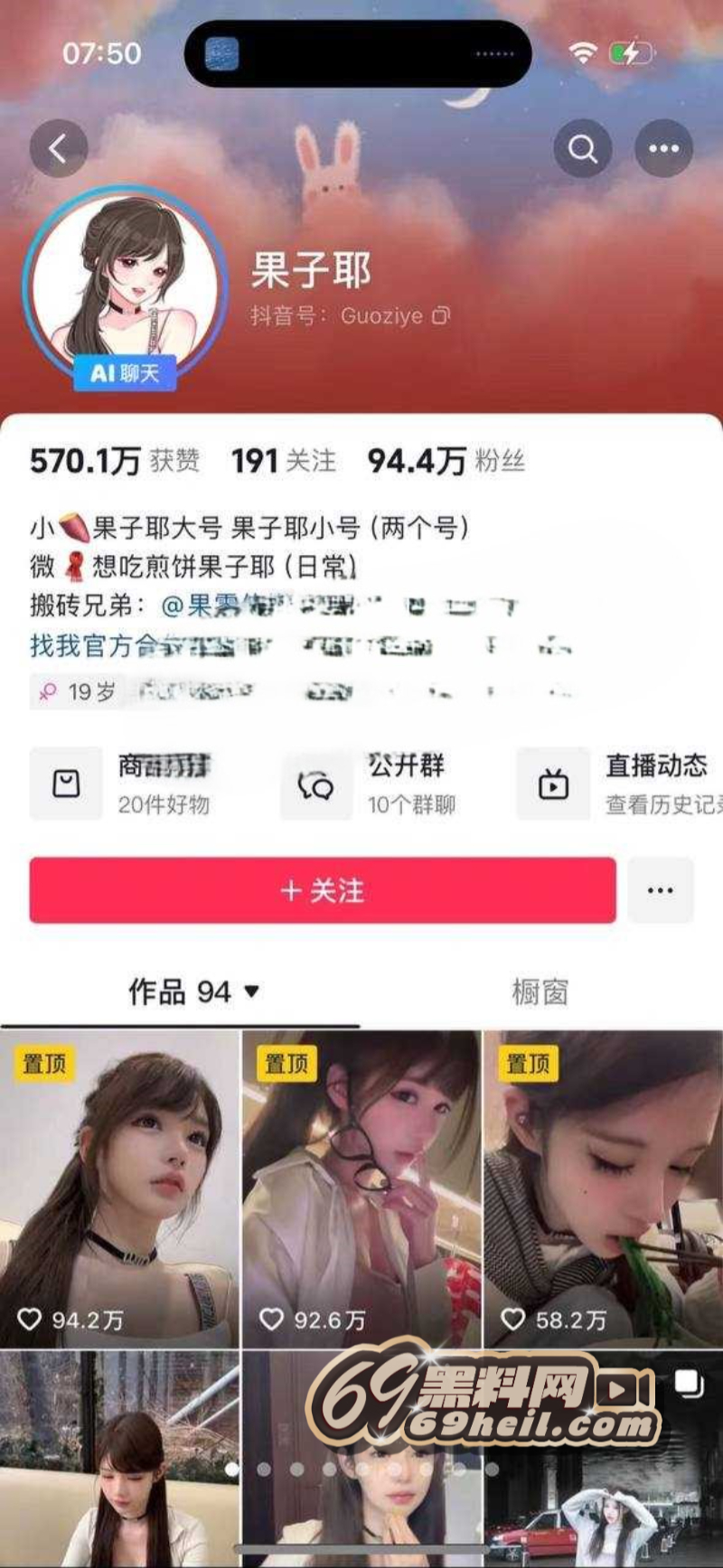
Task: Open the 94.4万 粉丝 followers list
Action: click(x=446, y=461)
